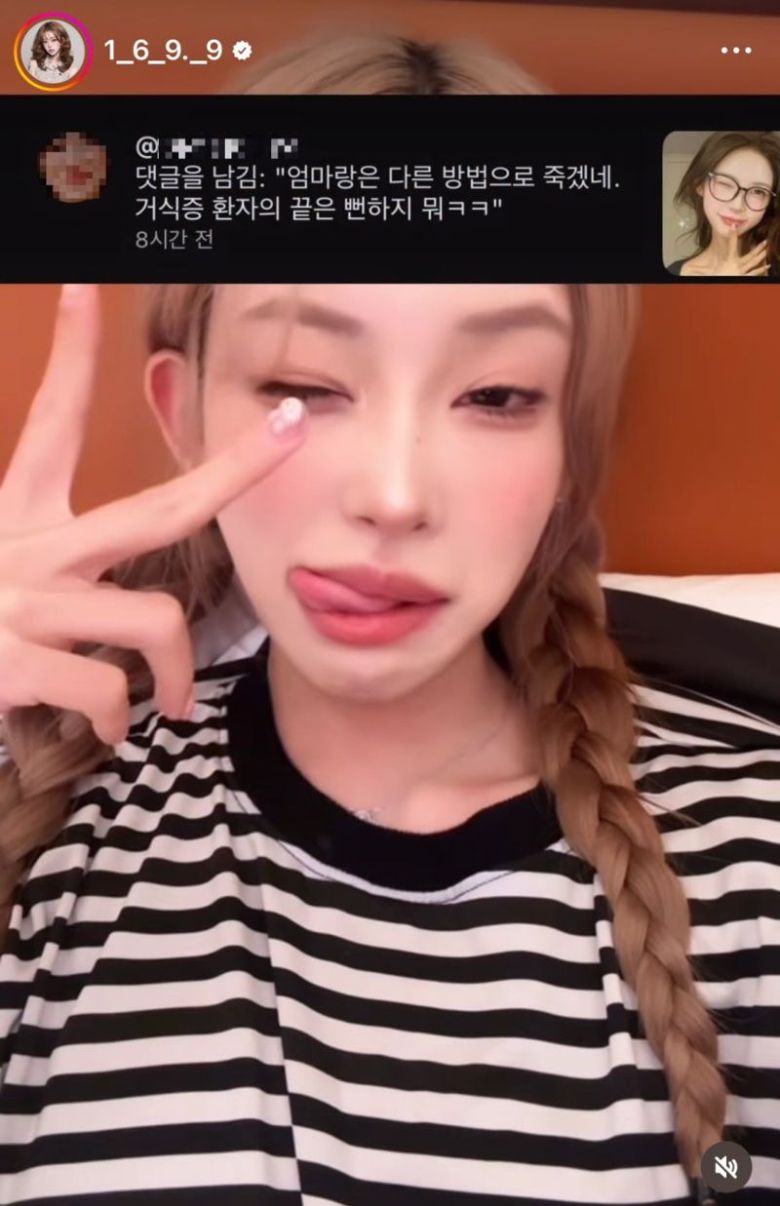
Task: Tap the blurred commenter avatar icon
Action: click(x=75, y=163)
